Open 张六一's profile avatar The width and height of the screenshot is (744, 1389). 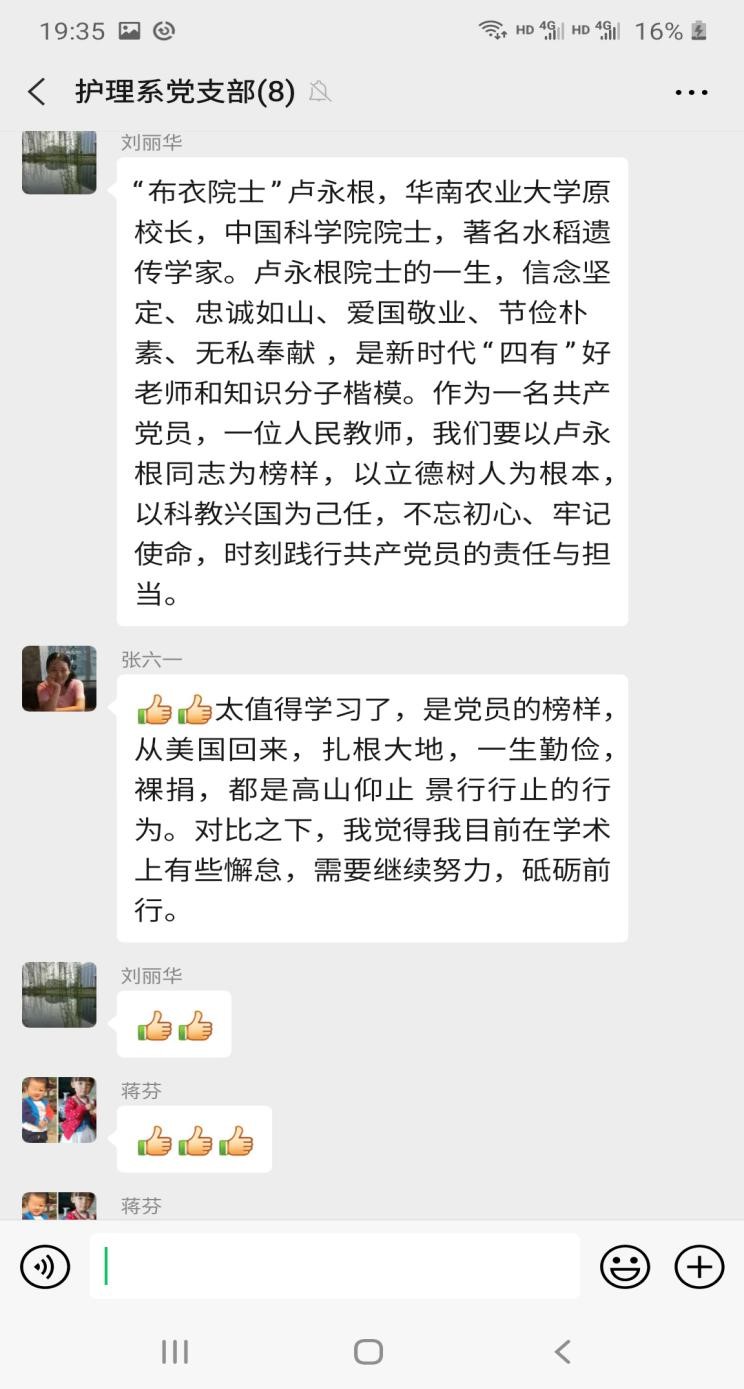pos(59,678)
